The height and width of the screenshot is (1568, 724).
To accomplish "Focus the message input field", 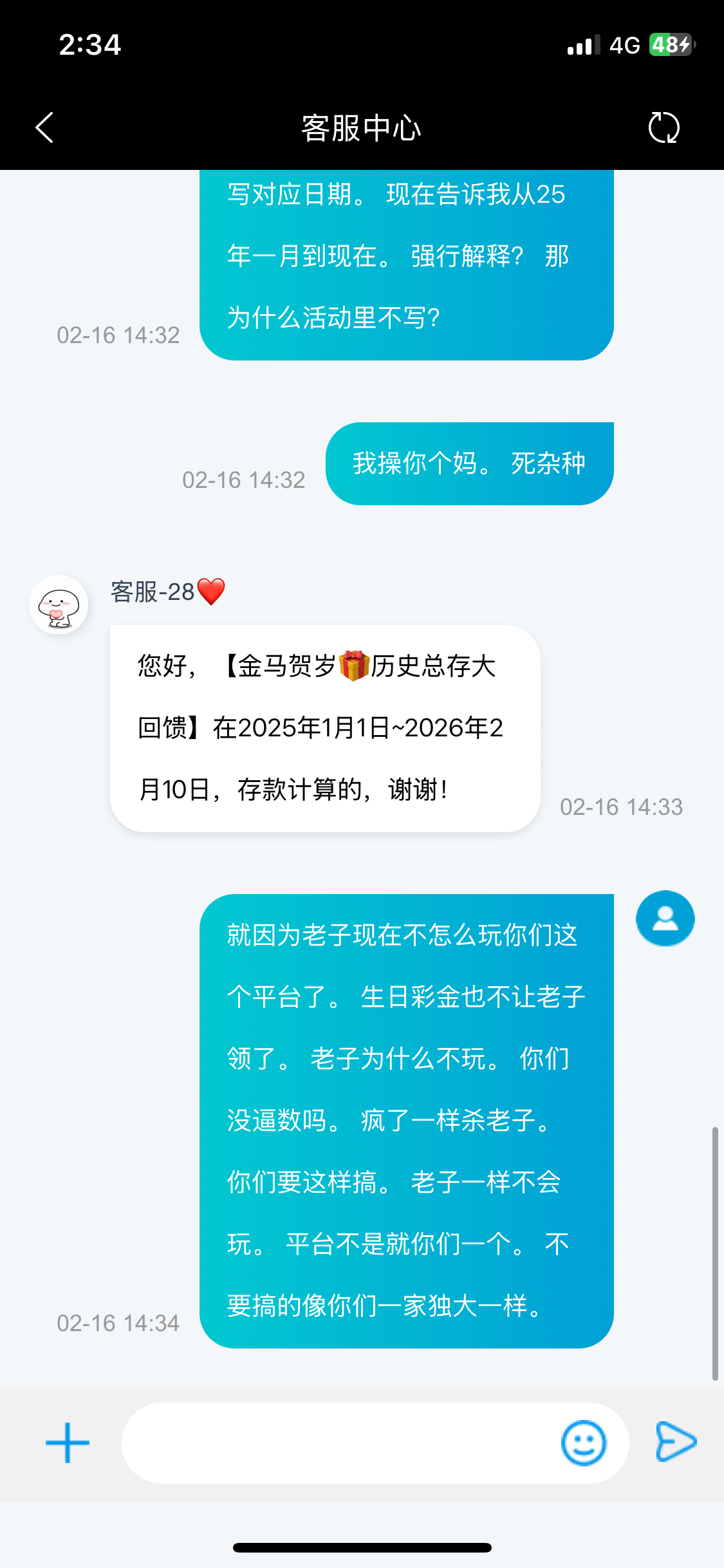I will click(x=338, y=1442).
